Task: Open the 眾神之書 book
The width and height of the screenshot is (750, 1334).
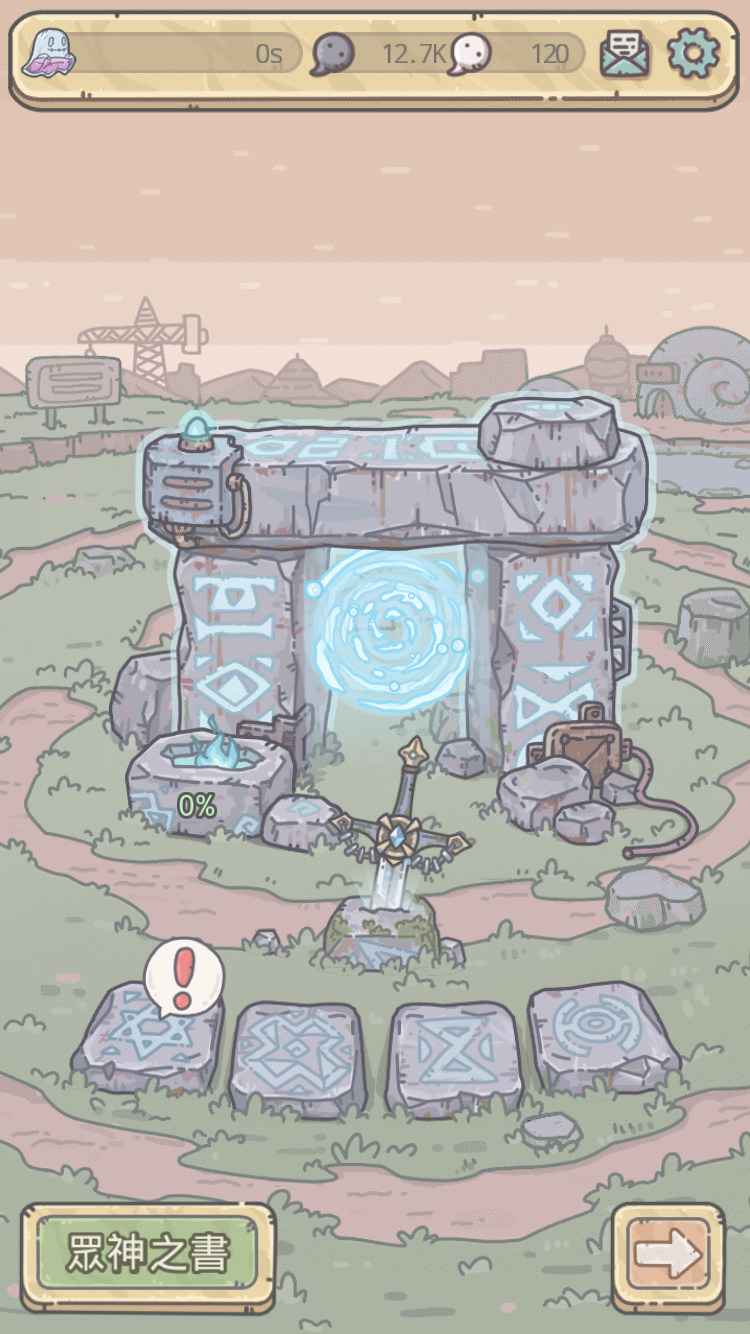Action: click(148, 1254)
